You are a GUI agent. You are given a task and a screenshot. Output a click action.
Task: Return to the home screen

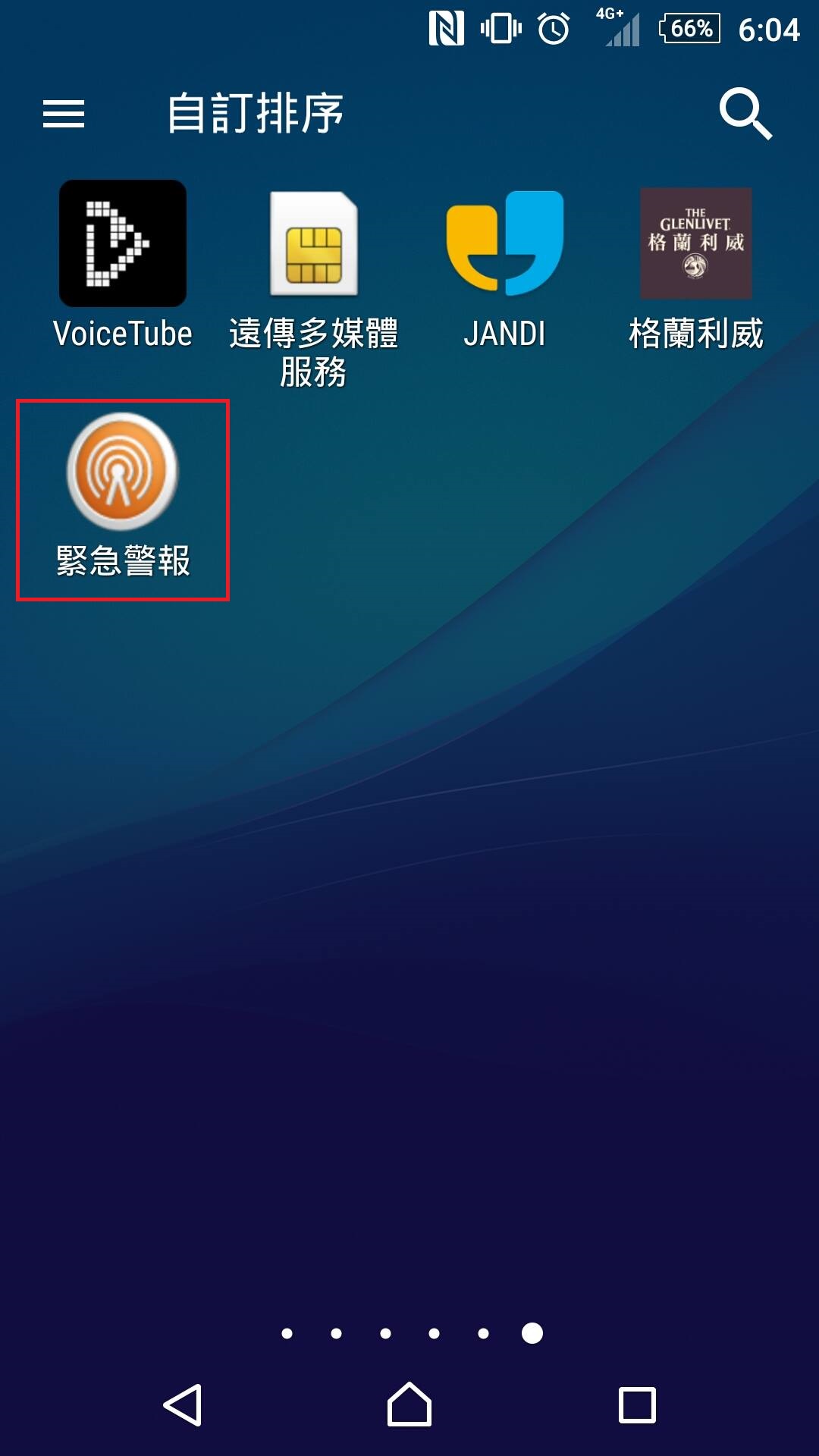(x=409, y=1404)
